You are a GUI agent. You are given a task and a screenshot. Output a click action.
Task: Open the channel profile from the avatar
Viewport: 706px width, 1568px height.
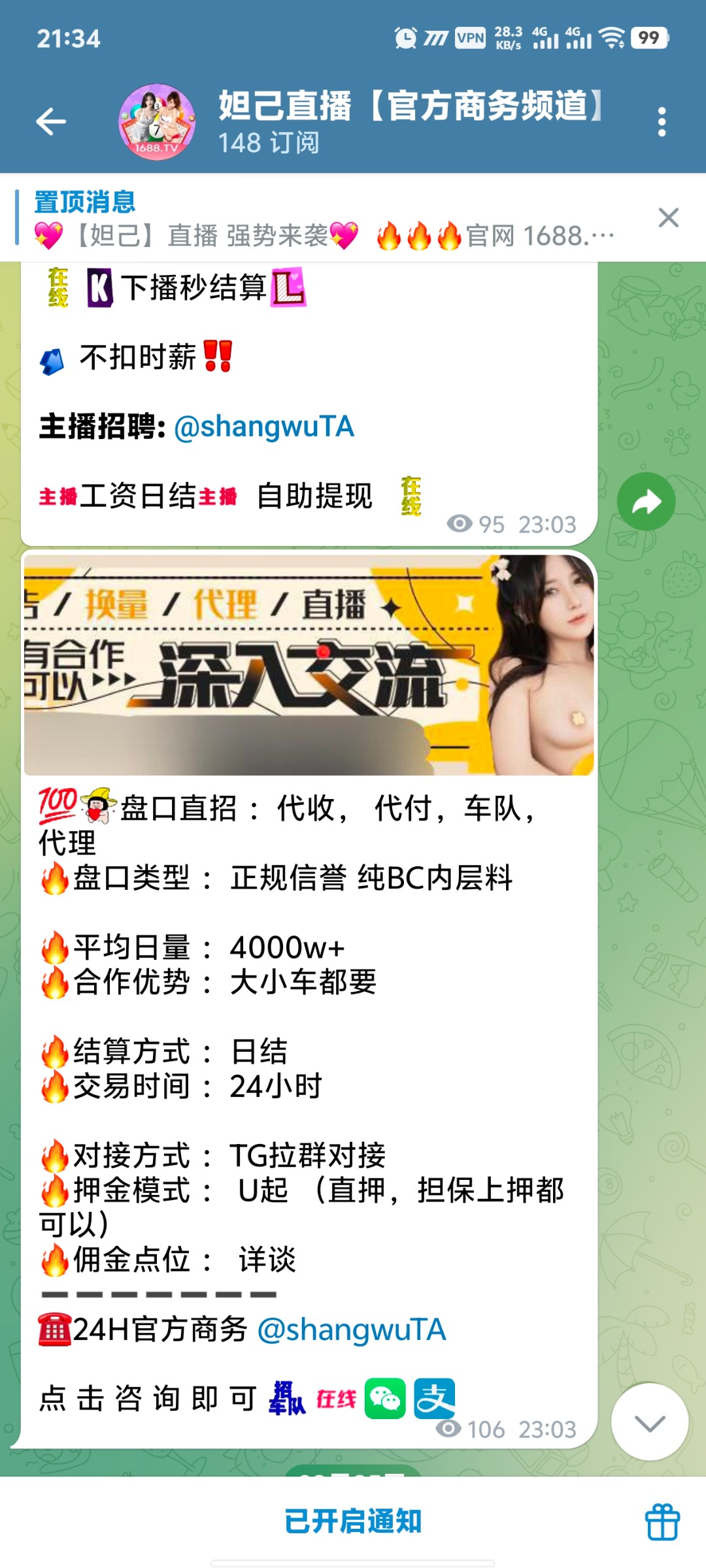pyautogui.click(x=157, y=122)
